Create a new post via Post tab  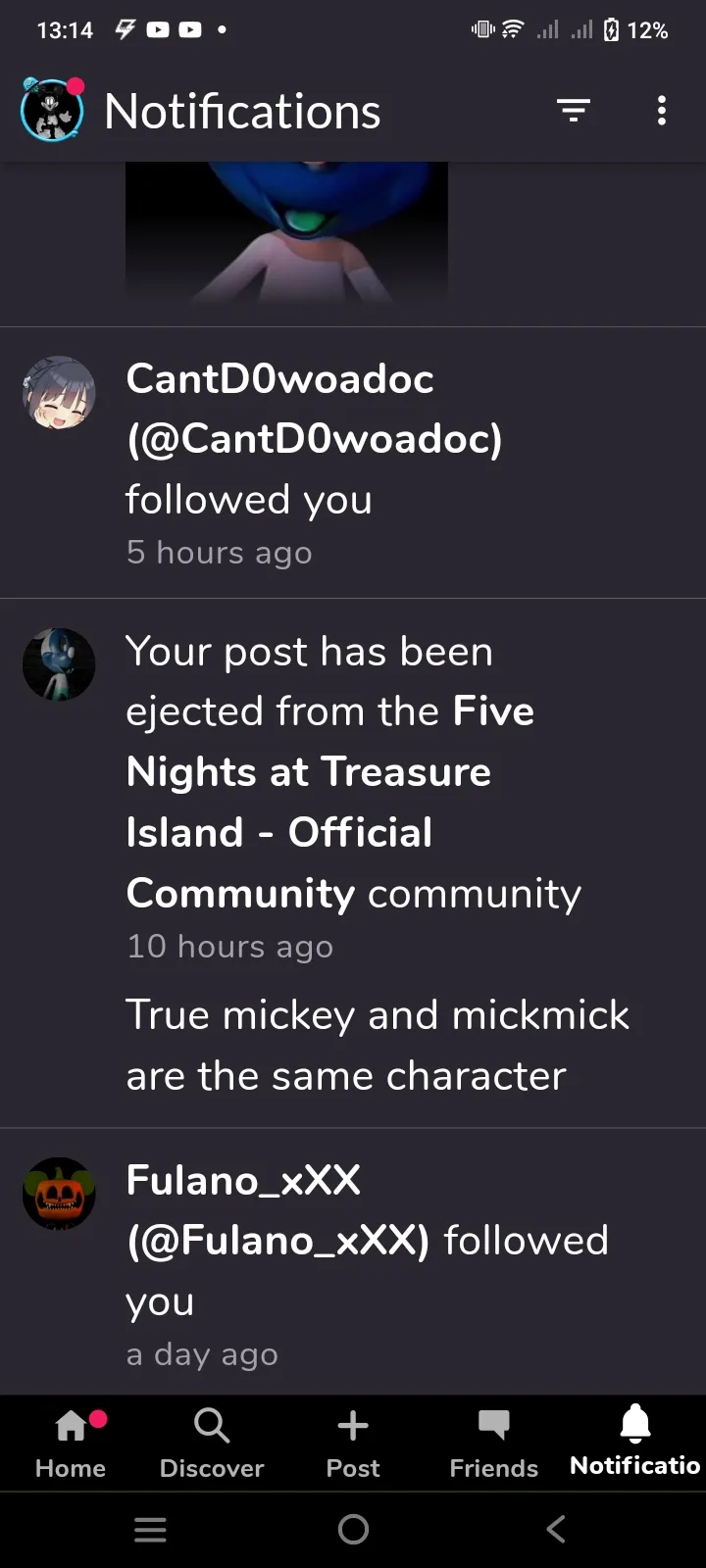click(x=353, y=1444)
